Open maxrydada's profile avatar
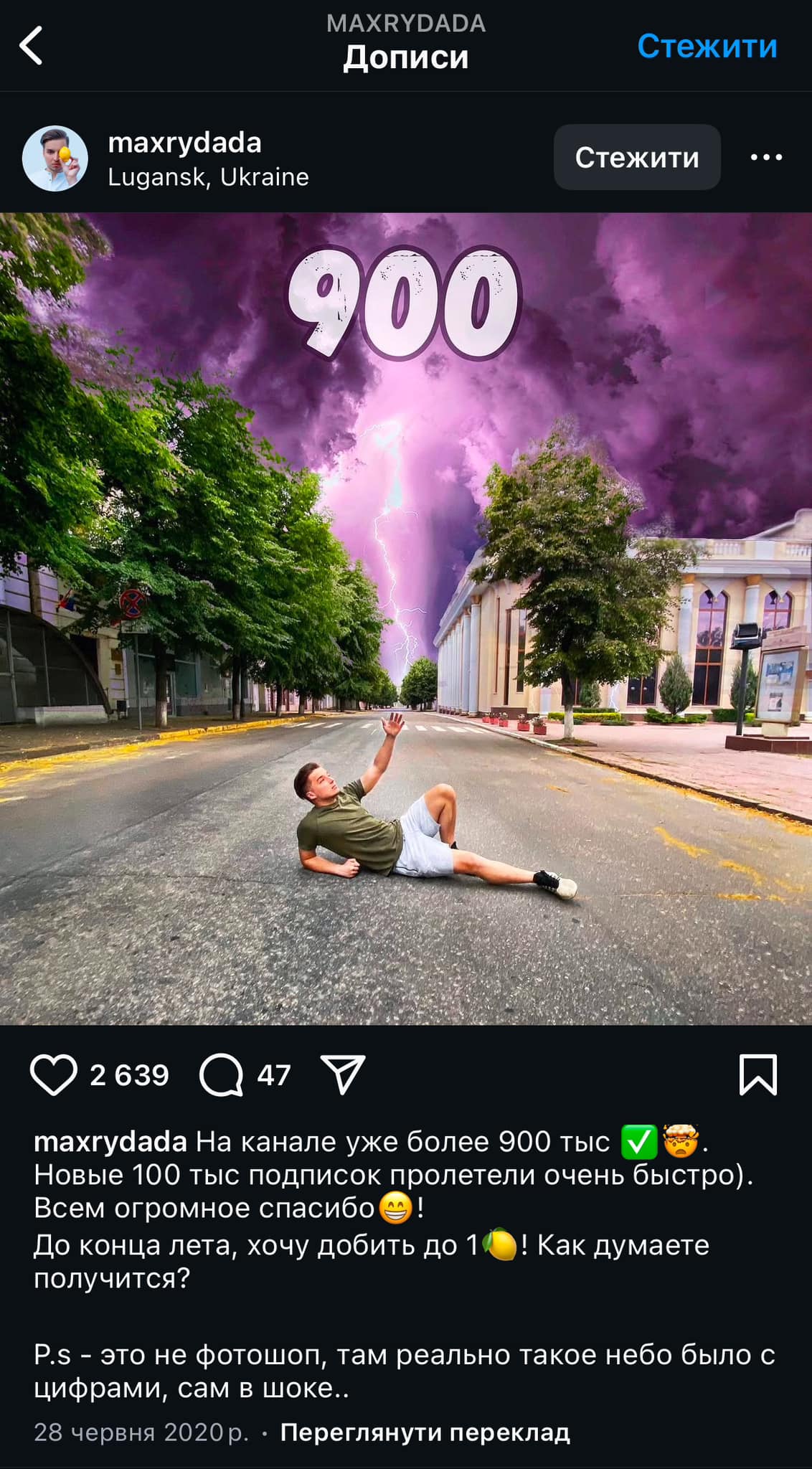 [x=55, y=159]
